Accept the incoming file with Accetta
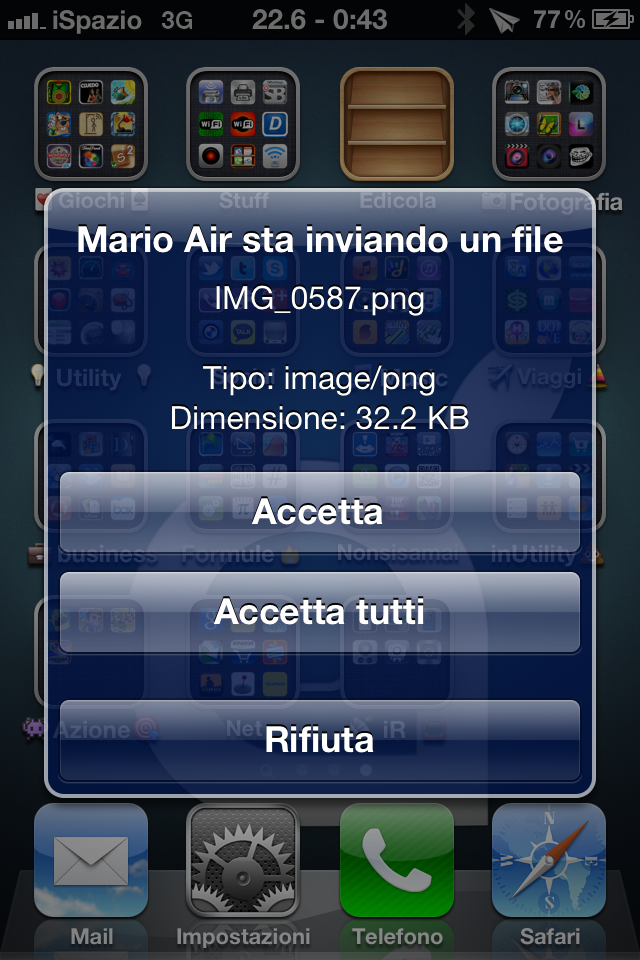Screen dimensions: 640x960 [319, 512]
